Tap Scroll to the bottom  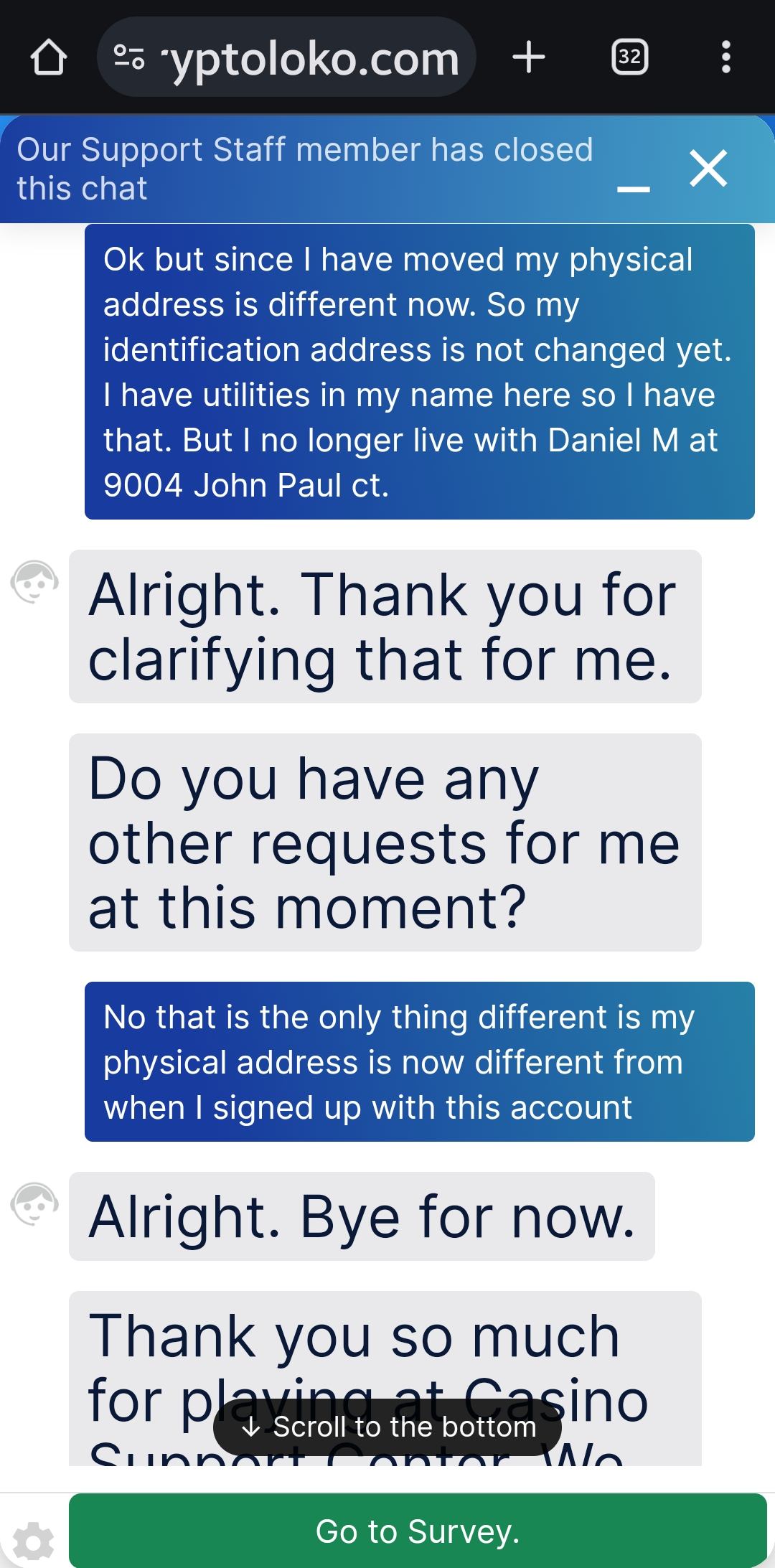387,1427
